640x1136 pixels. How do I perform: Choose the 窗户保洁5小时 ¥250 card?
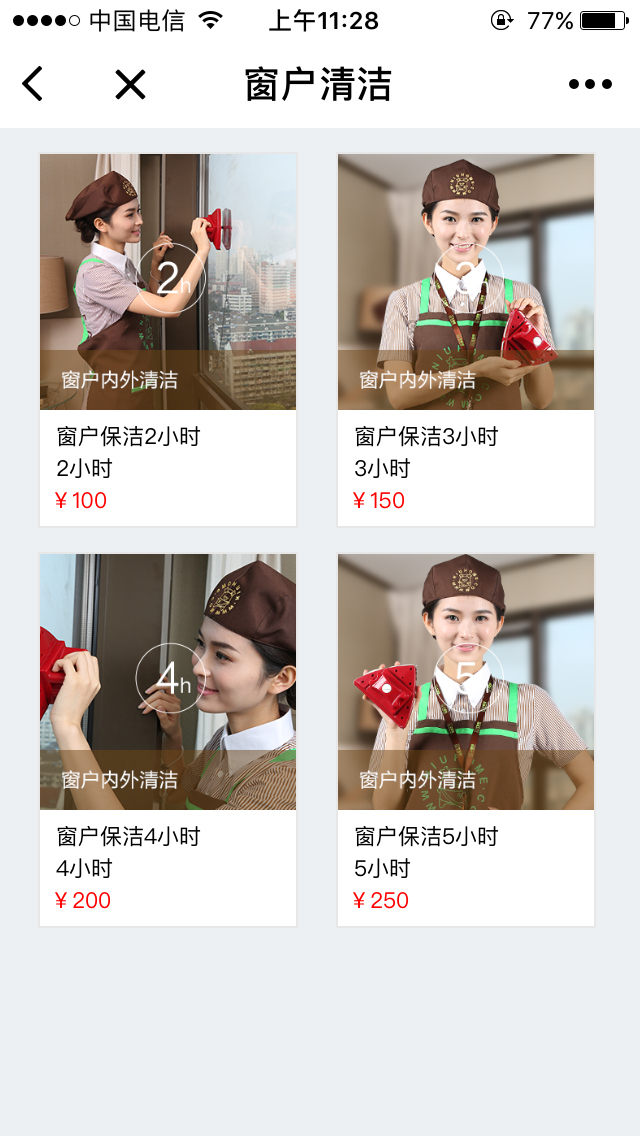coord(466,740)
